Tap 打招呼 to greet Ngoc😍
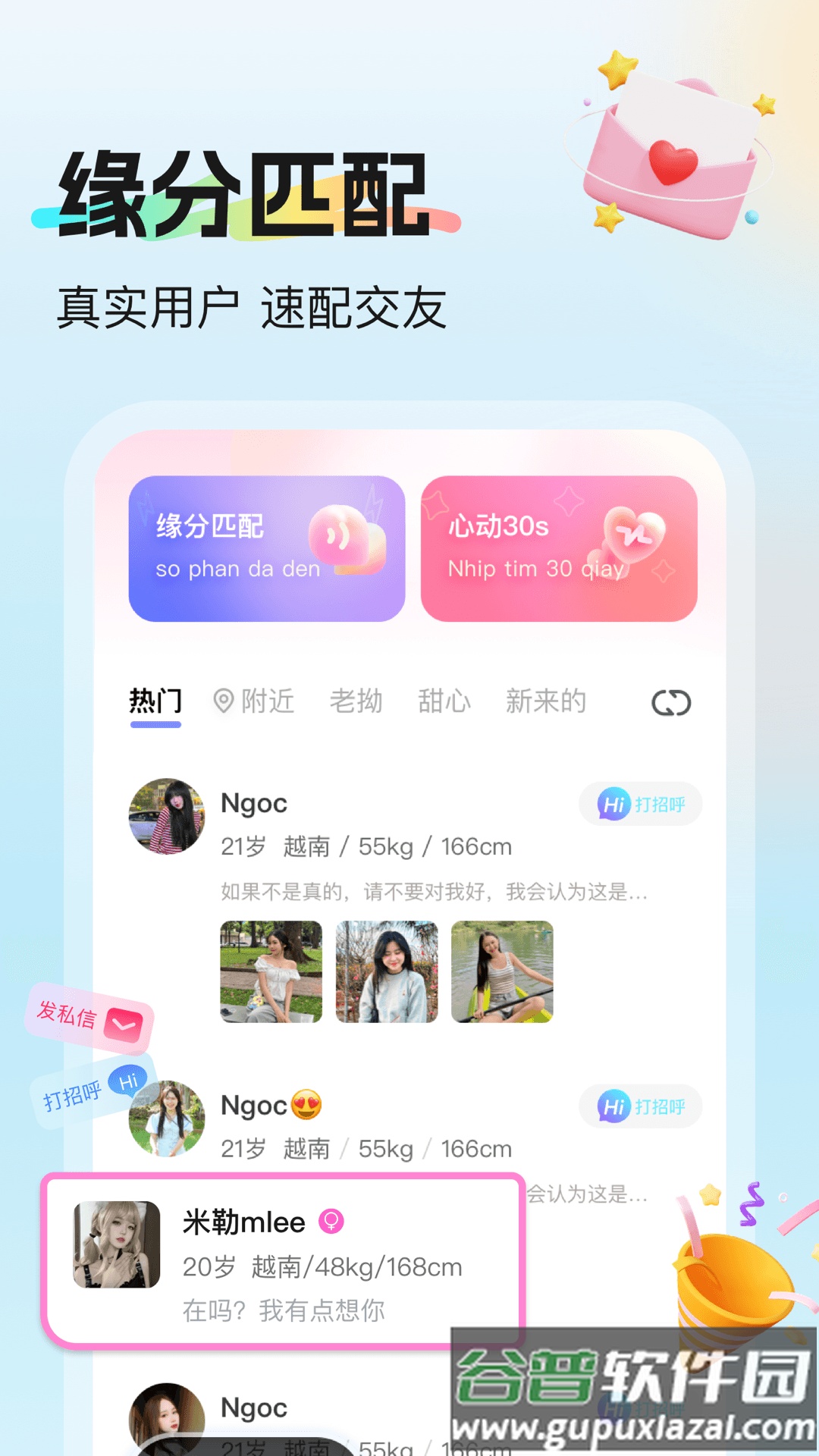This screenshot has width=819, height=1456. pos(639,1107)
